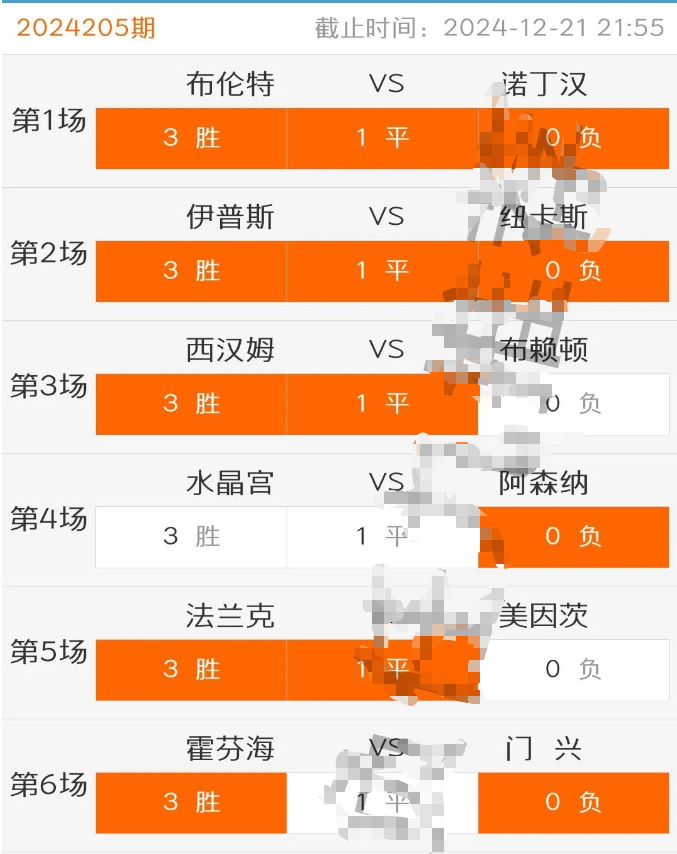Image resolution: width=677 pixels, height=854 pixels.
Task: Toggle 1 平 in the 伊普斯 match
Action: 382,271
